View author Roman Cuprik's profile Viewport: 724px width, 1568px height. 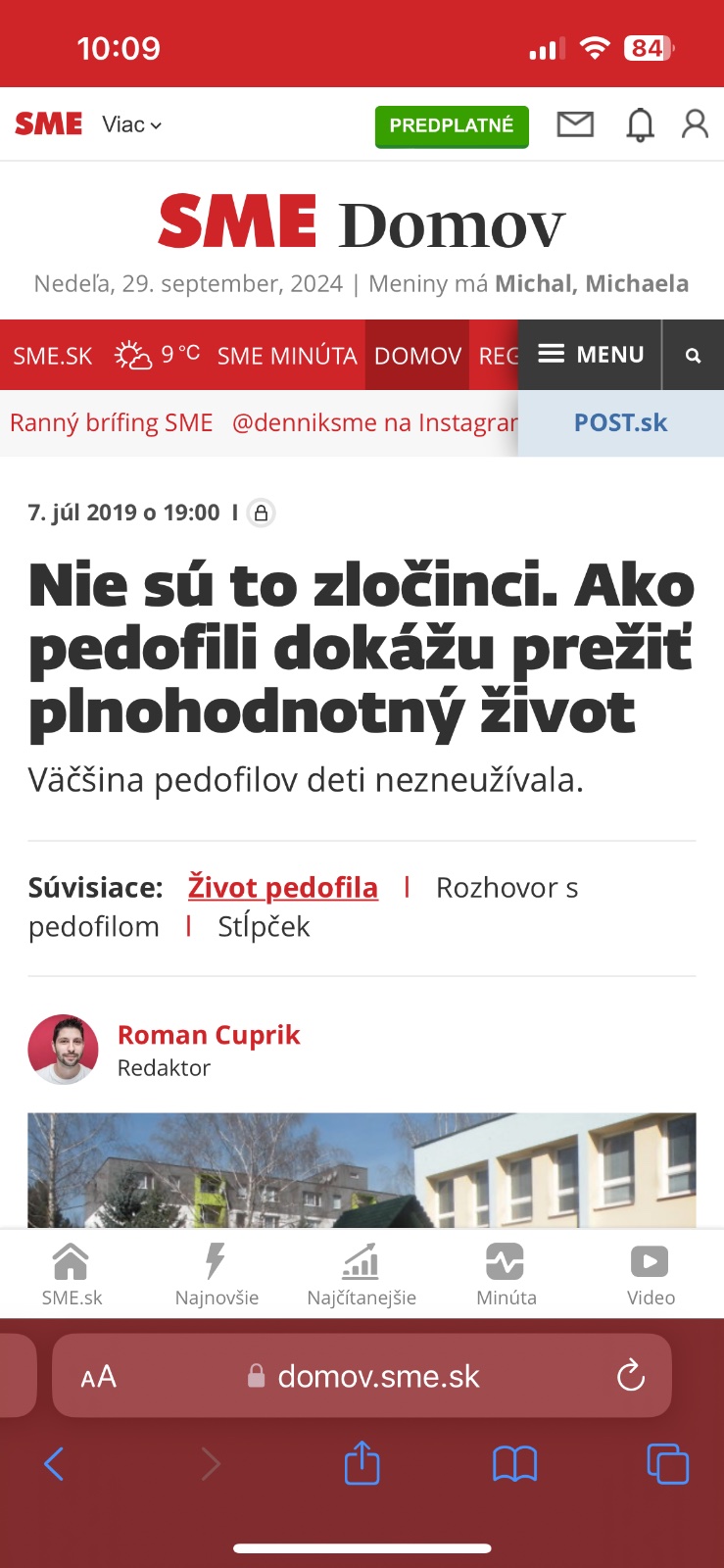[209, 1035]
